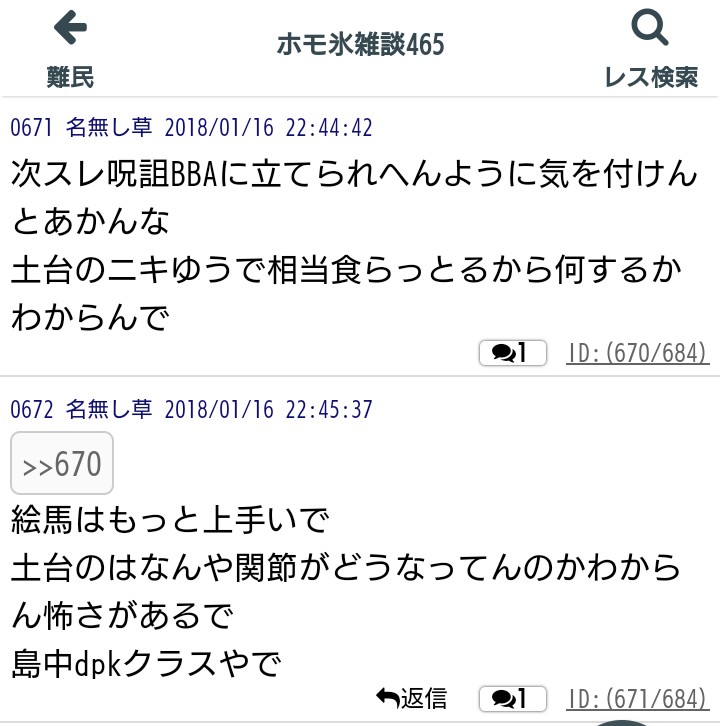Image resolution: width=720 pixels, height=726 pixels.
Task: View the reply count on post 0671
Action: pyautogui.click(x=514, y=353)
